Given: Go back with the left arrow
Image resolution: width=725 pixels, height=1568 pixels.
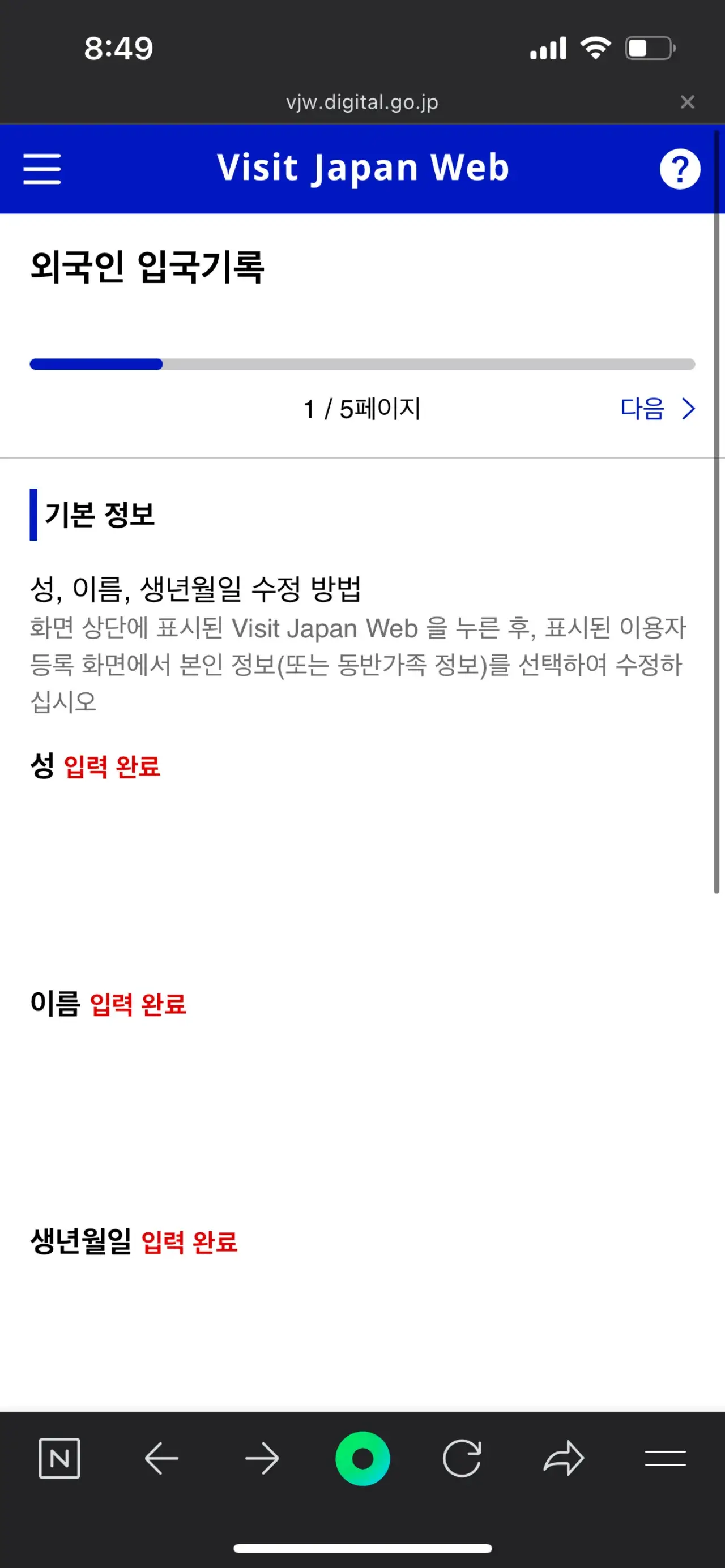Looking at the screenshot, I should [161, 1458].
